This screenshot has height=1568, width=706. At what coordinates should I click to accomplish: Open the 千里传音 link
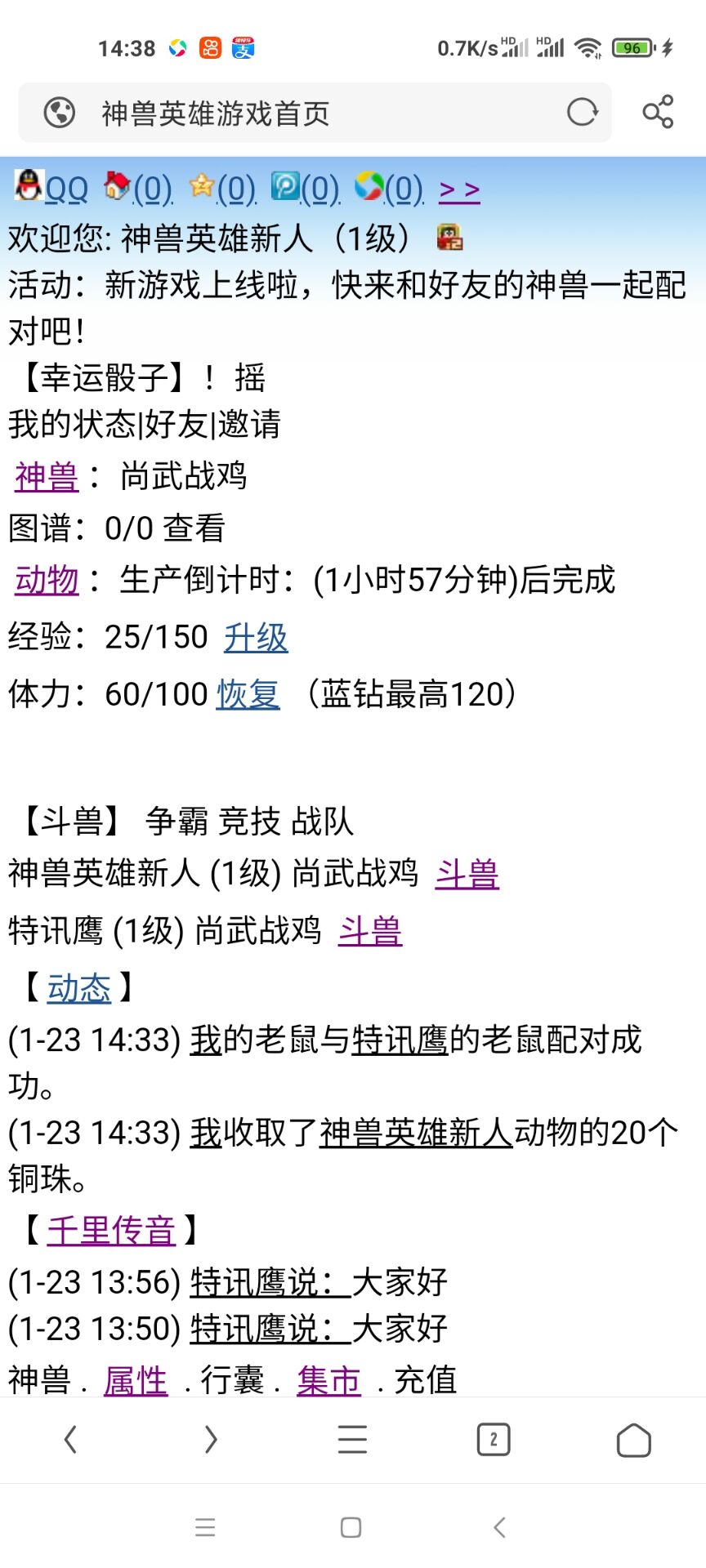[x=111, y=1230]
